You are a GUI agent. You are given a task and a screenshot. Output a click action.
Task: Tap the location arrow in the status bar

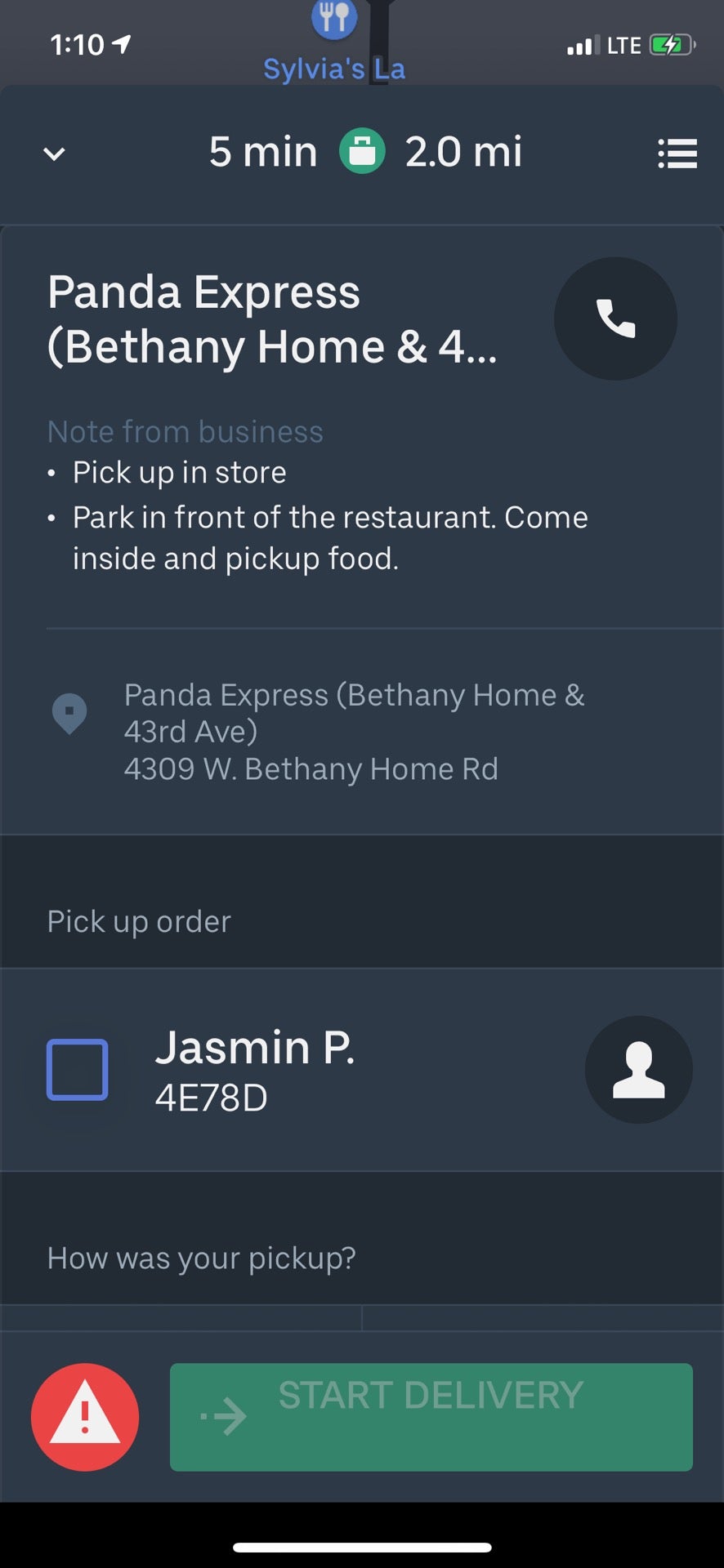[121, 44]
